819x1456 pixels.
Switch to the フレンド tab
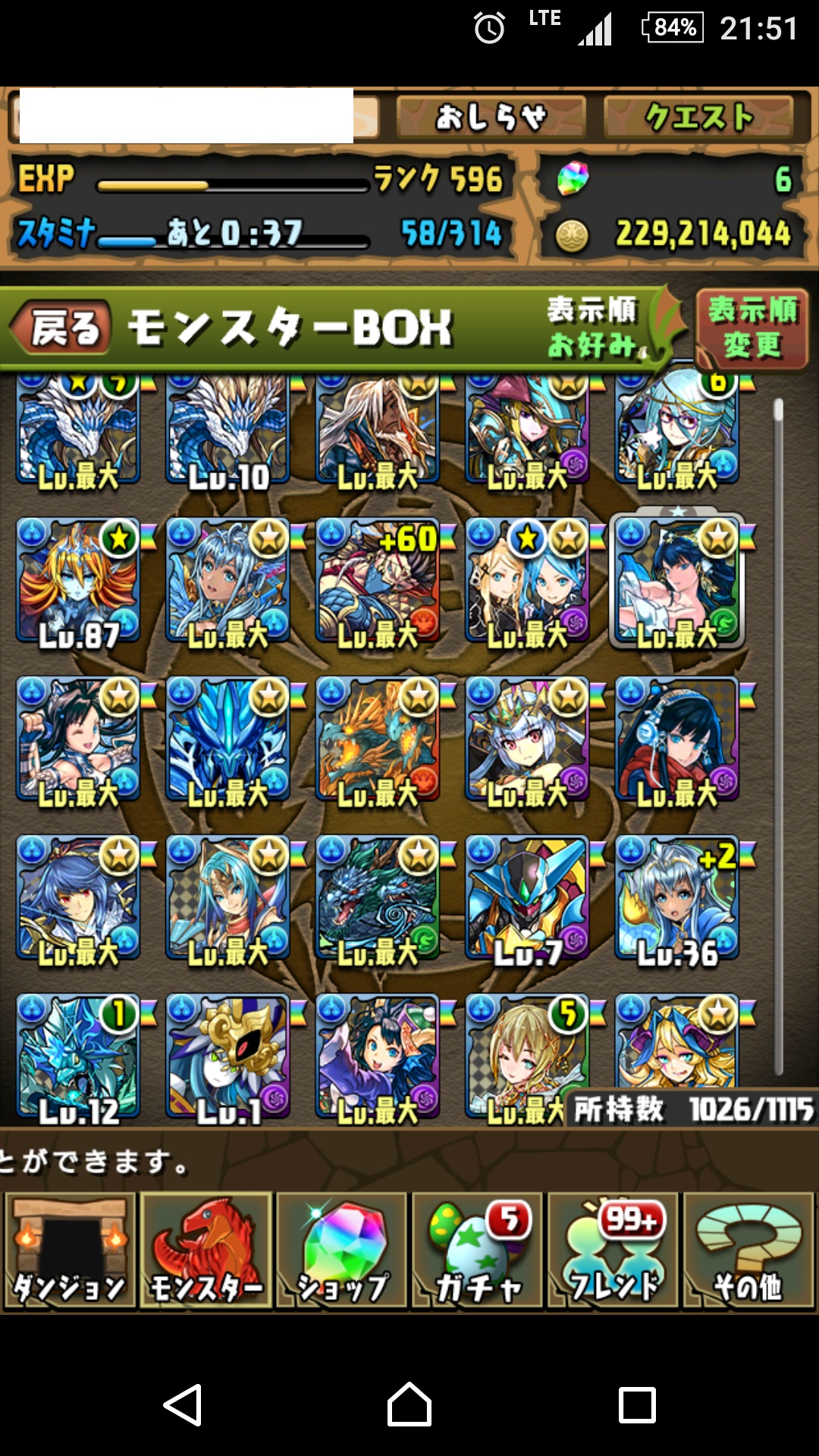613,1250
